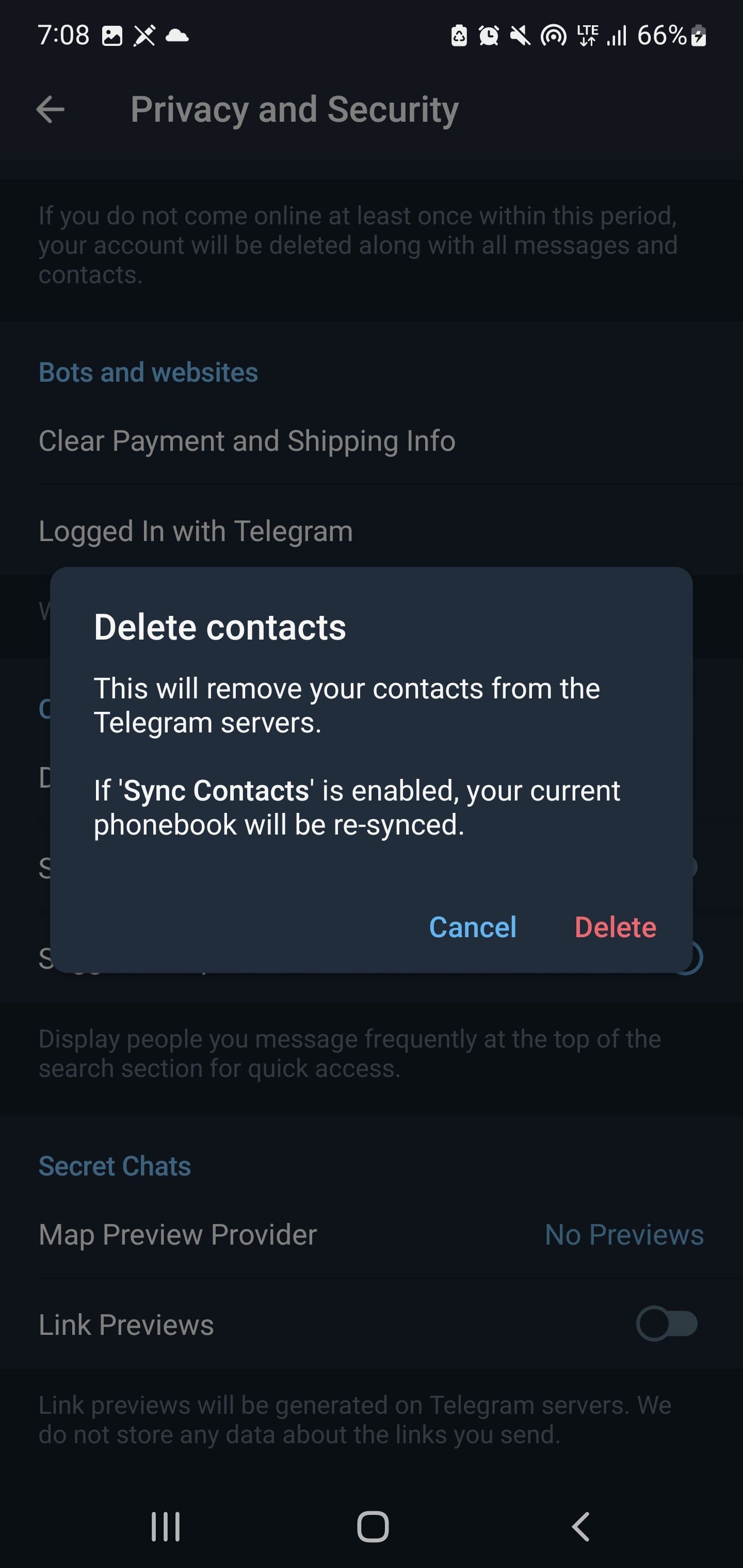Tap the LTE network indicator
The image size is (743, 1568).
point(587,37)
